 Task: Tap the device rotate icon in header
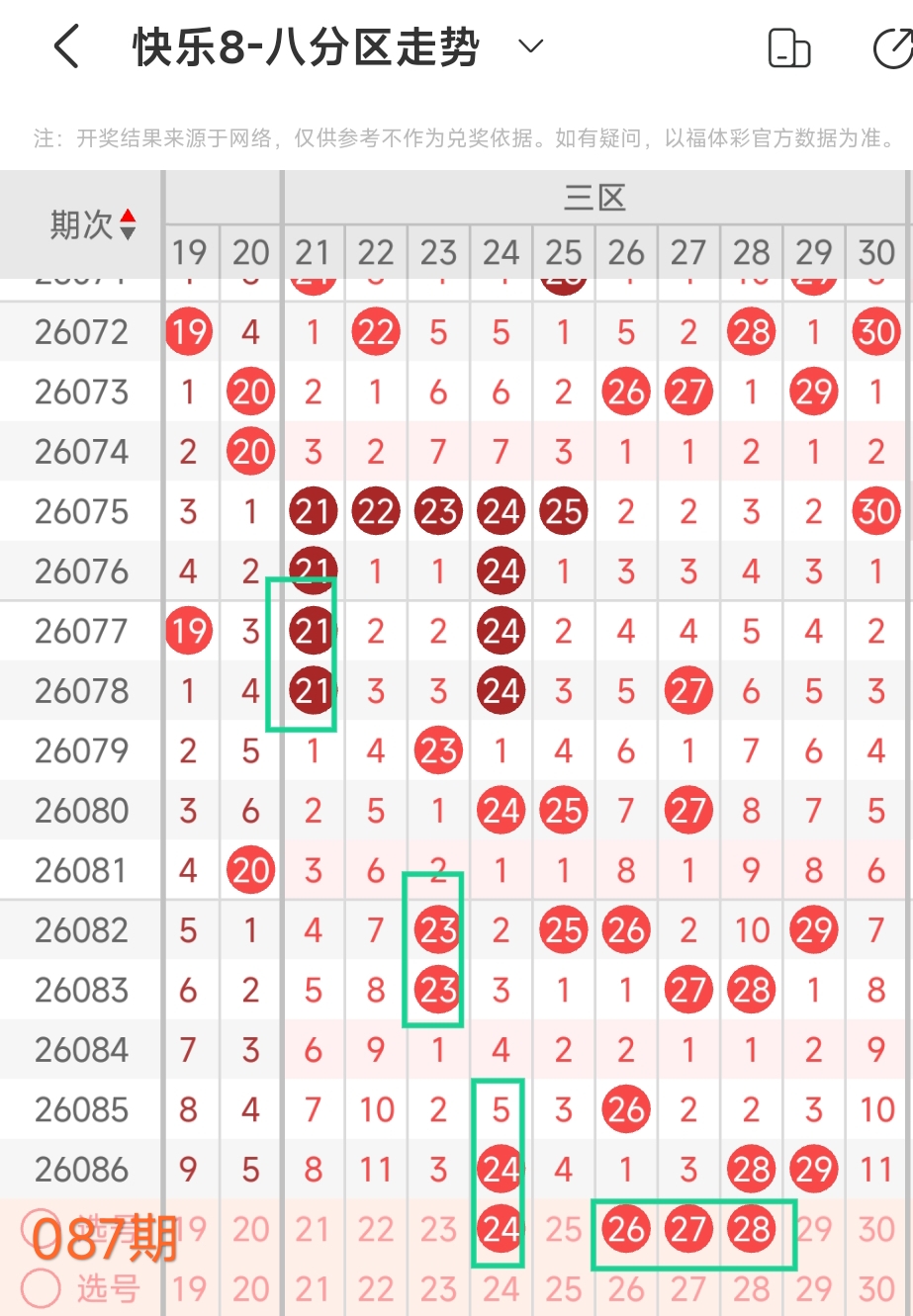[788, 47]
